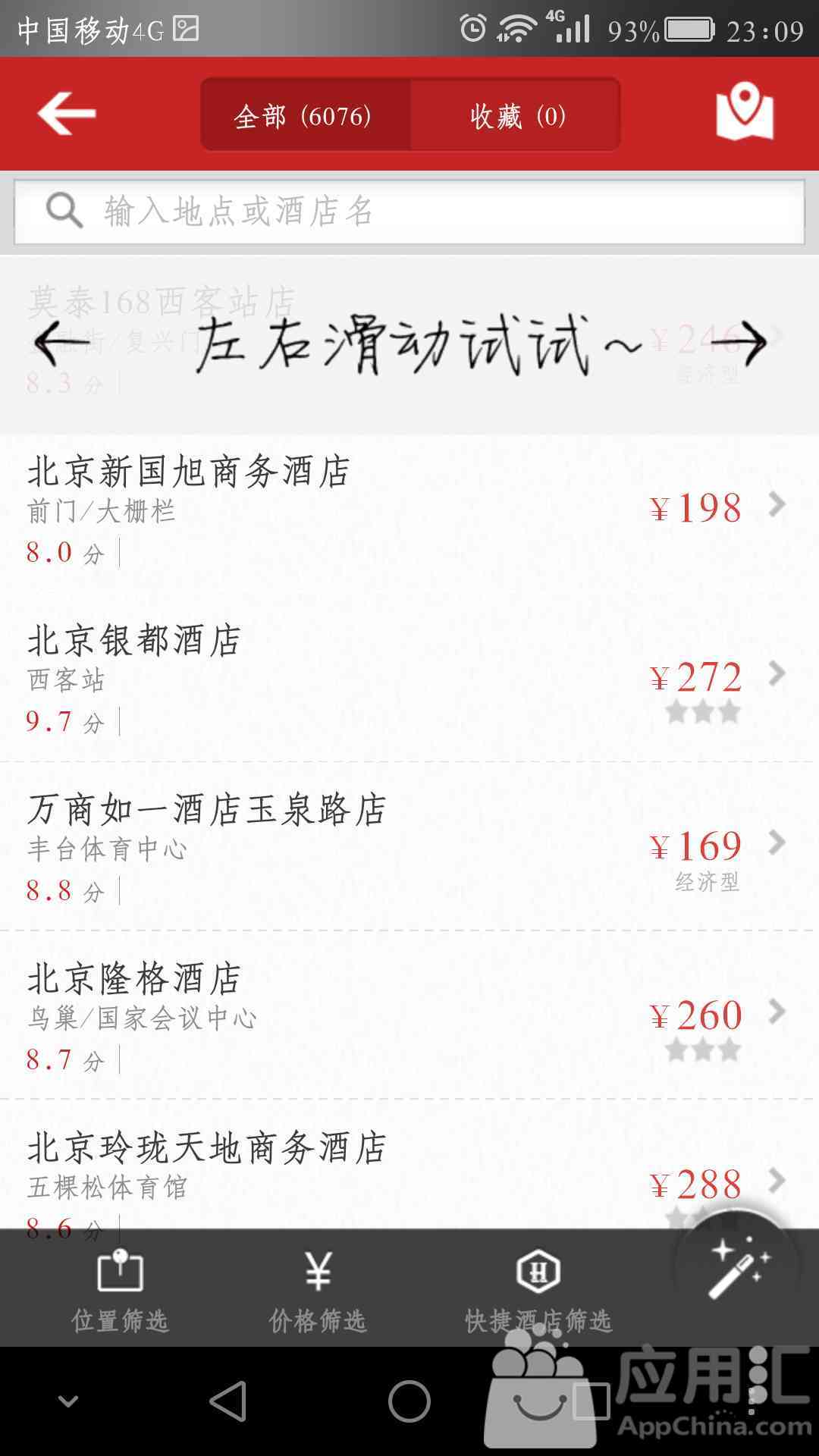Tap the back arrow in the header
Viewport: 819px width, 1456px height.
(x=67, y=114)
